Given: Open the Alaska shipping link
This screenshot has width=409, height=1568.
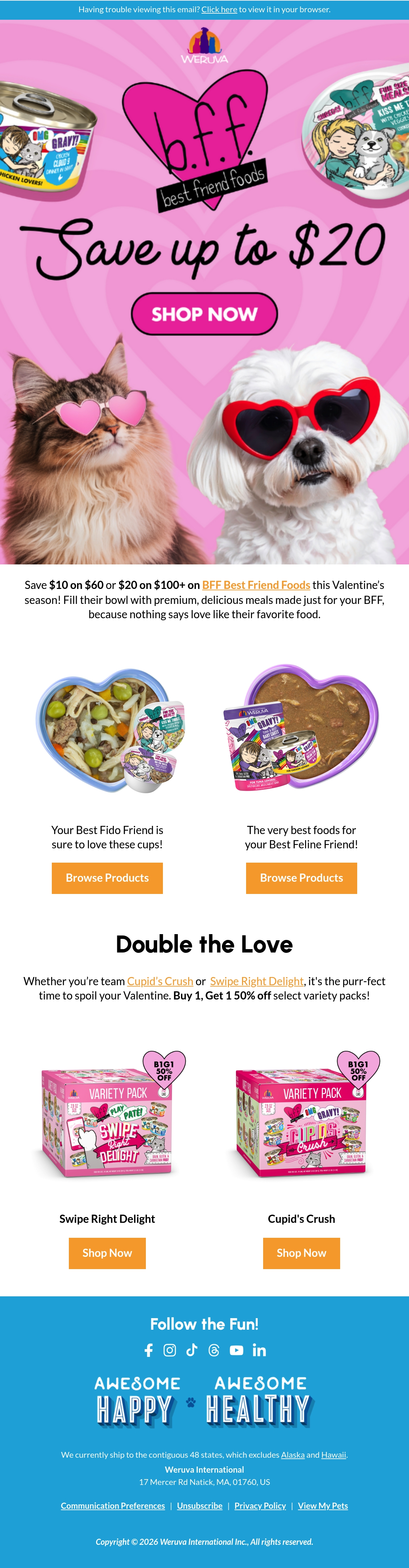Looking at the screenshot, I should pos(292,1455).
